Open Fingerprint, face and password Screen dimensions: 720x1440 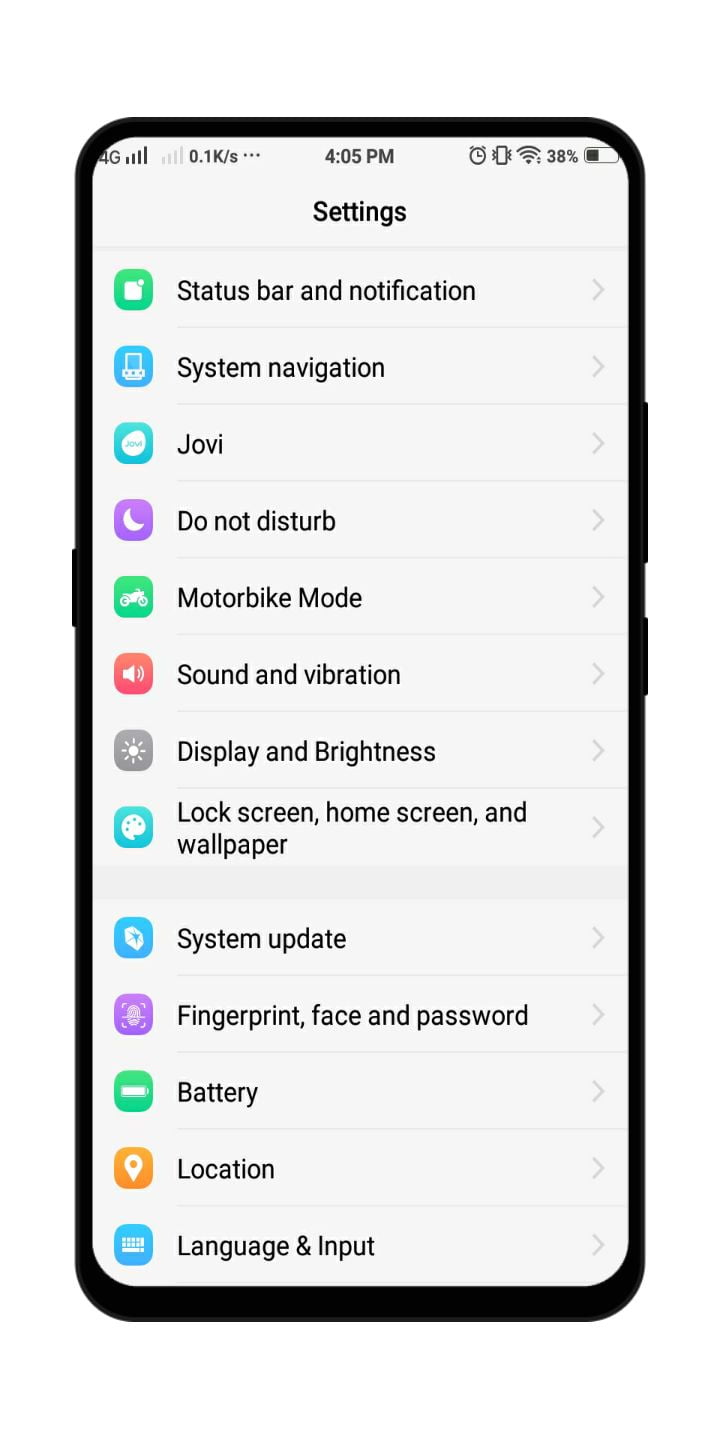(x=360, y=1015)
